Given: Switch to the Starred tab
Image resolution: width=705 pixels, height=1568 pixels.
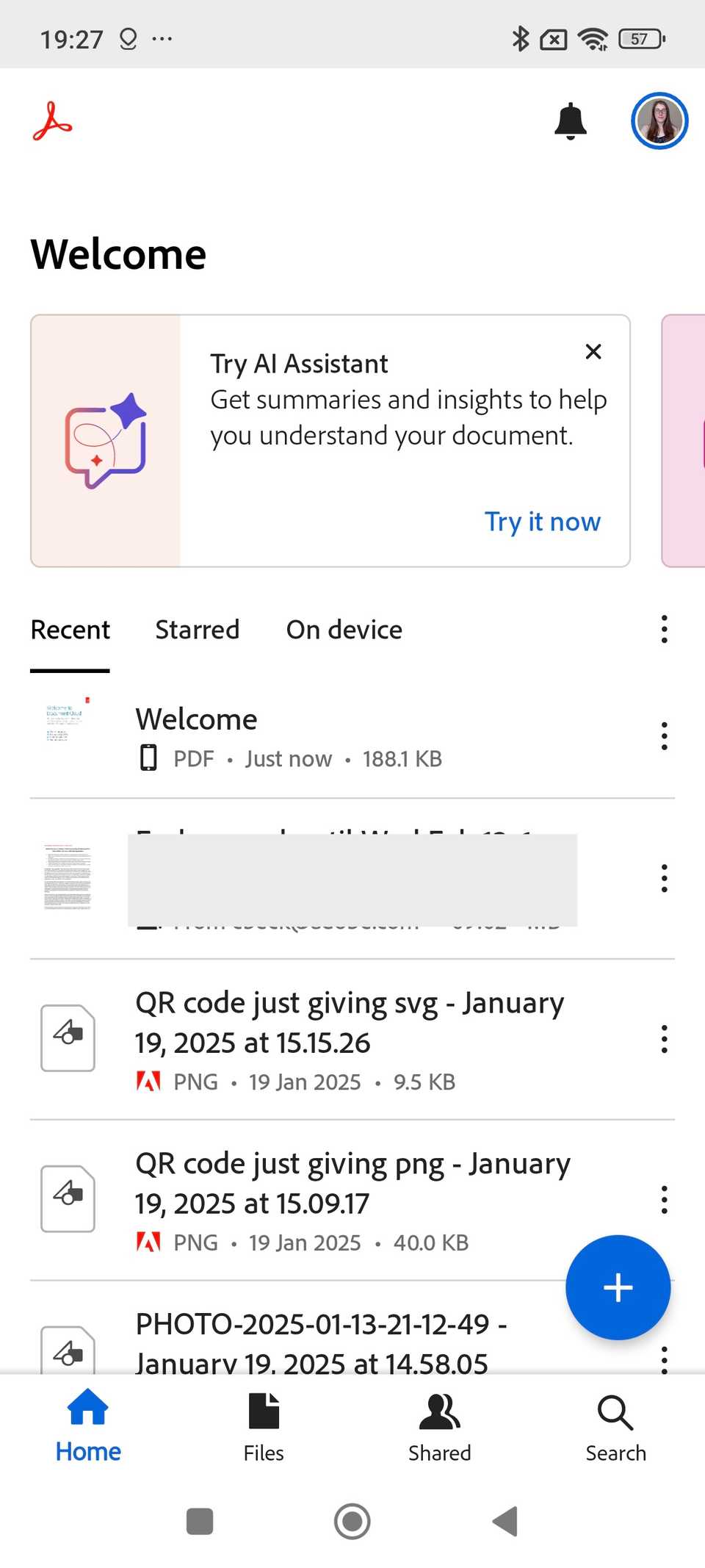Looking at the screenshot, I should click(197, 630).
